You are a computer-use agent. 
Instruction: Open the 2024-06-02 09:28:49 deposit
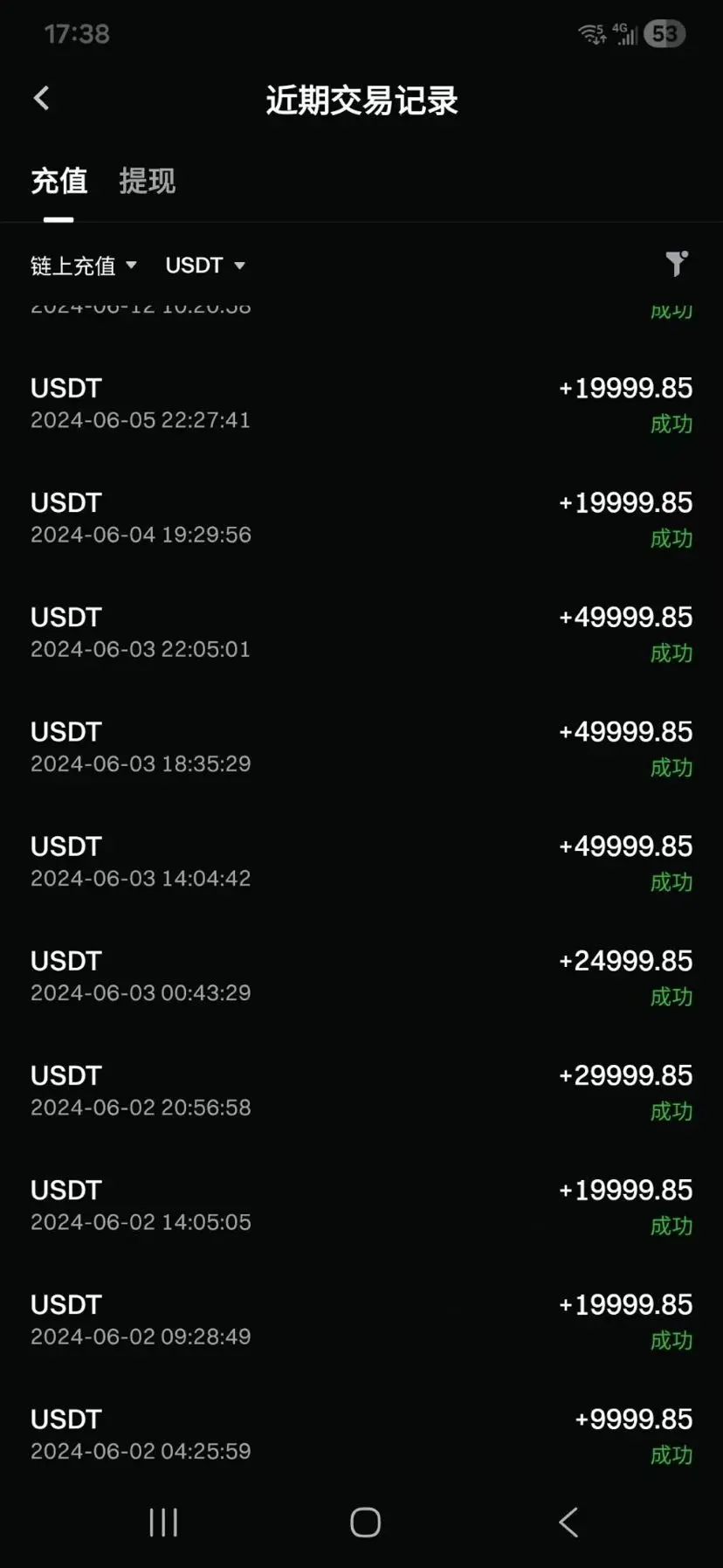click(x=361, y=1319)
